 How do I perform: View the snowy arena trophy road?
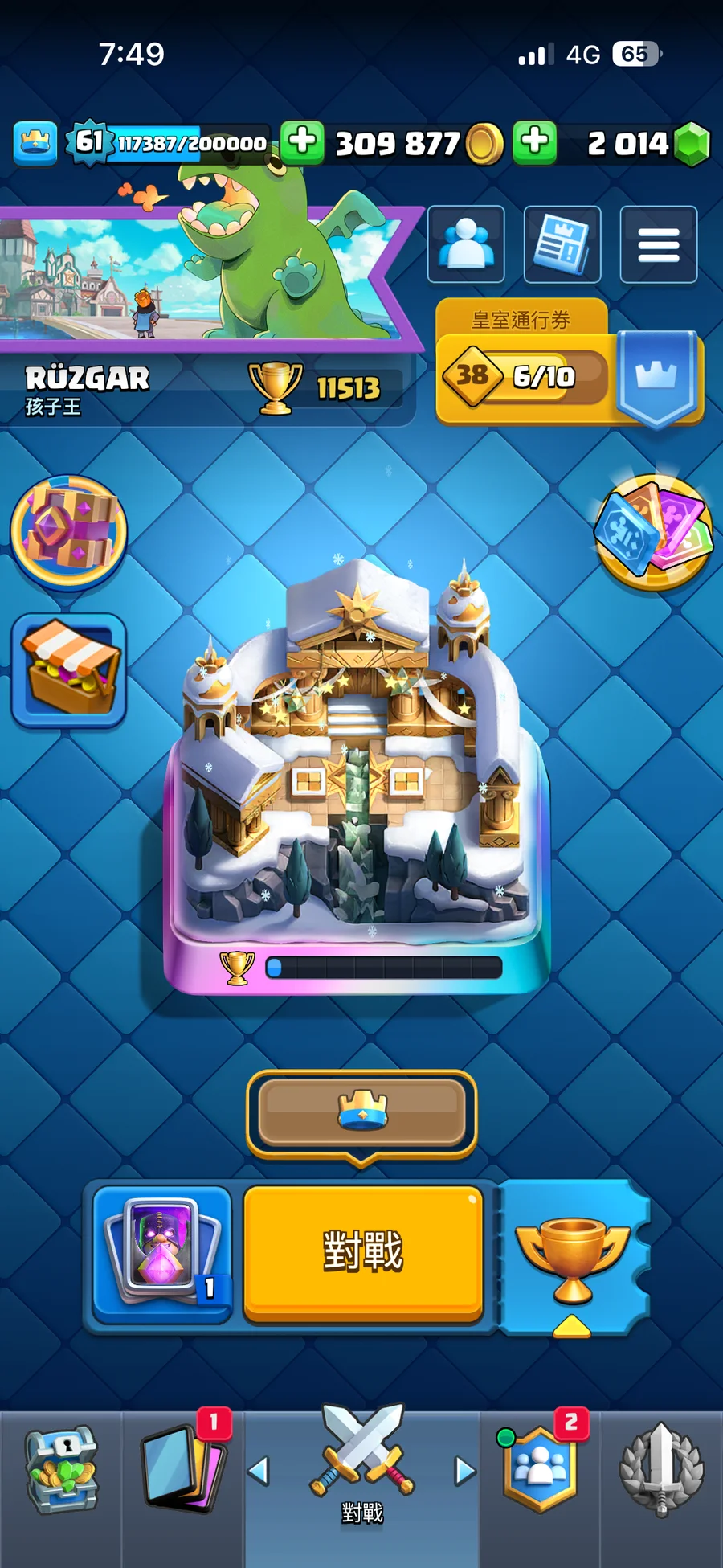tap(357, 772)
